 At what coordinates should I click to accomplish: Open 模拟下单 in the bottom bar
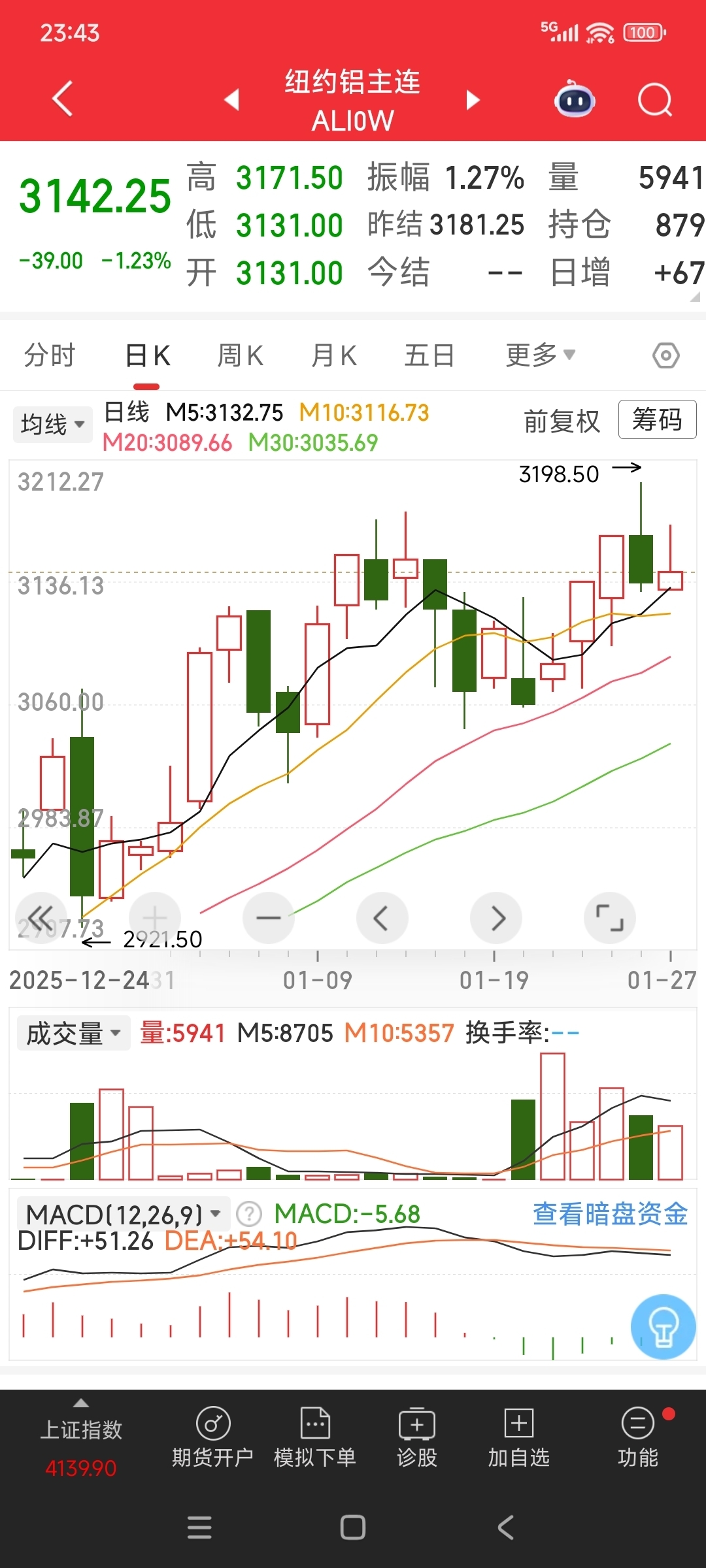(314, 1437)
